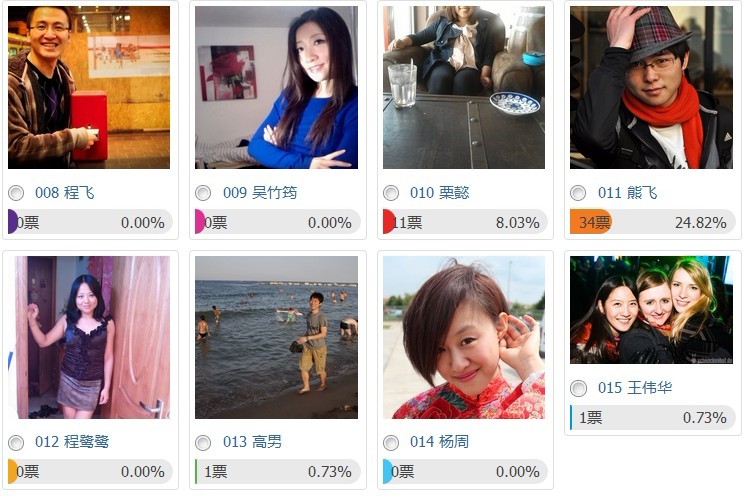The height and width of the screenshot is (496, 745).
Task: Pick 012 程鸶鸶 radio button
Action: pyautogui.click(x=16, y=442)
